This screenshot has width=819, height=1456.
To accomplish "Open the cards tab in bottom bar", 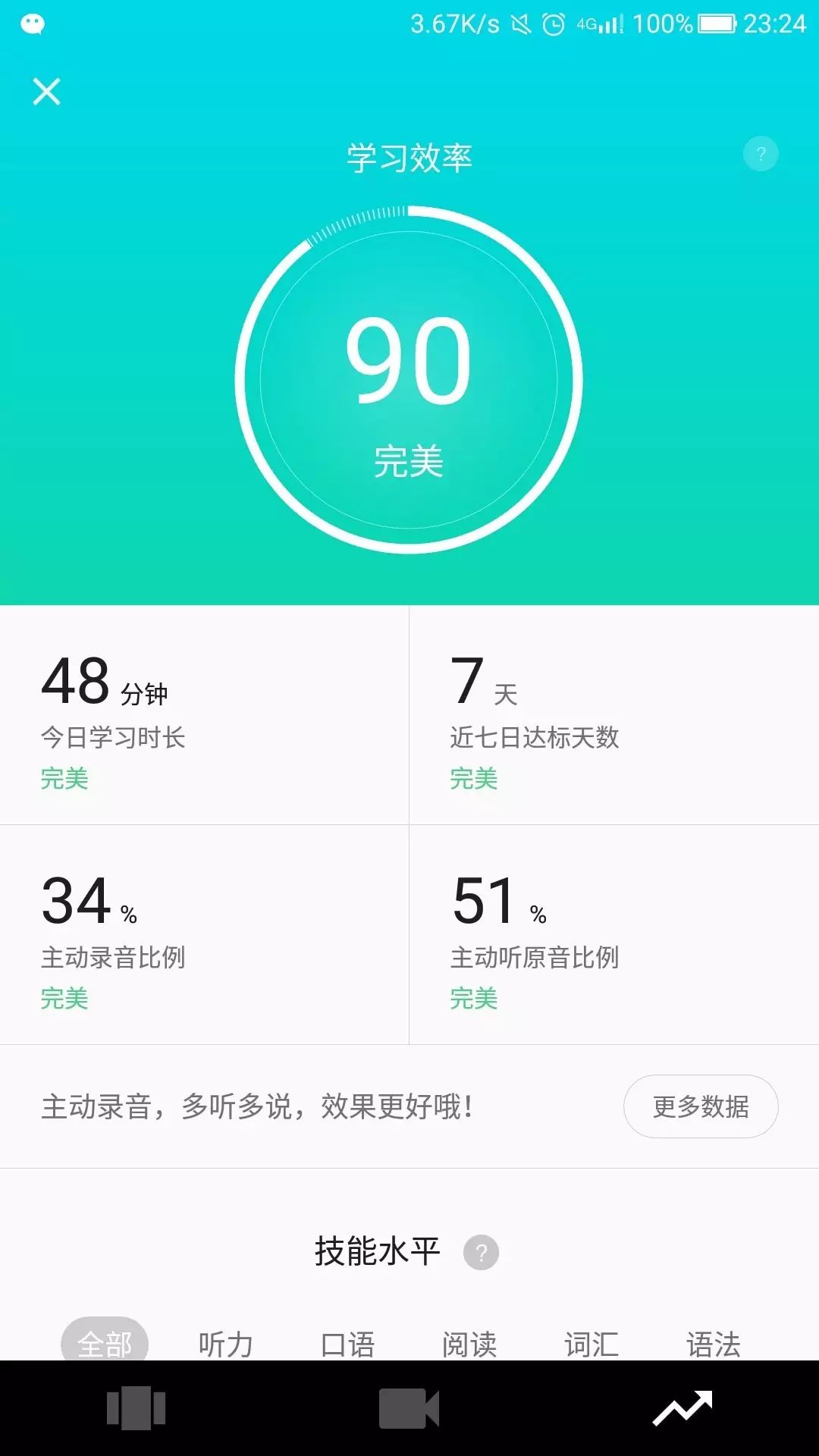I will (x=136, y=1408).
